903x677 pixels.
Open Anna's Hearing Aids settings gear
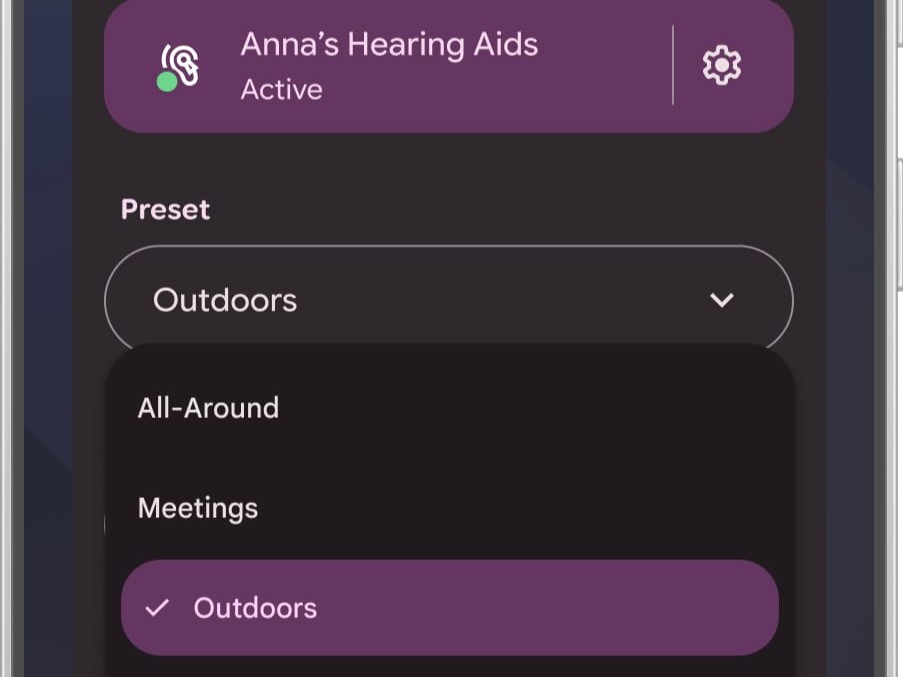point(721,66)
